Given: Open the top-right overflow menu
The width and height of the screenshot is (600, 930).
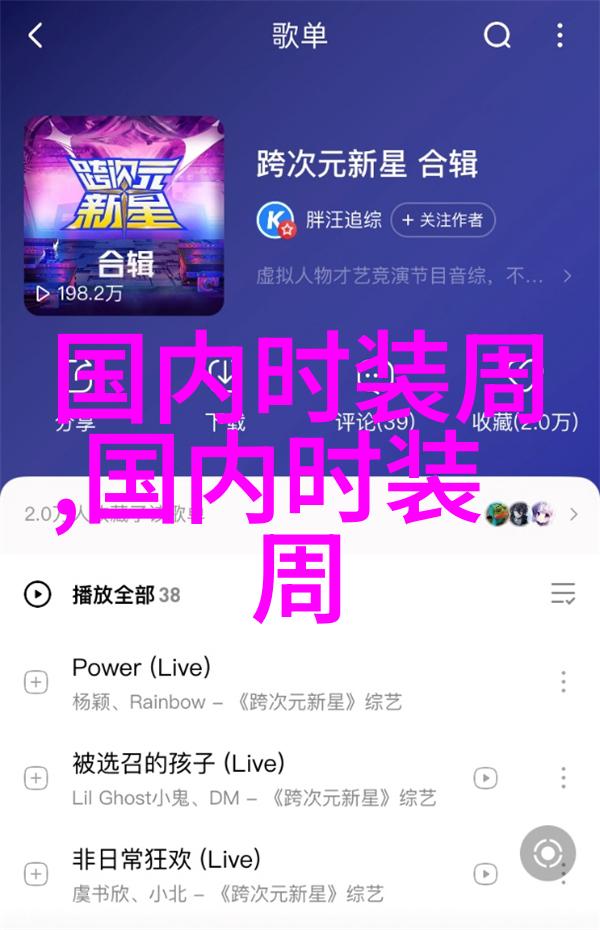Looking at the screenshot, I should click(x=564, y=37).
